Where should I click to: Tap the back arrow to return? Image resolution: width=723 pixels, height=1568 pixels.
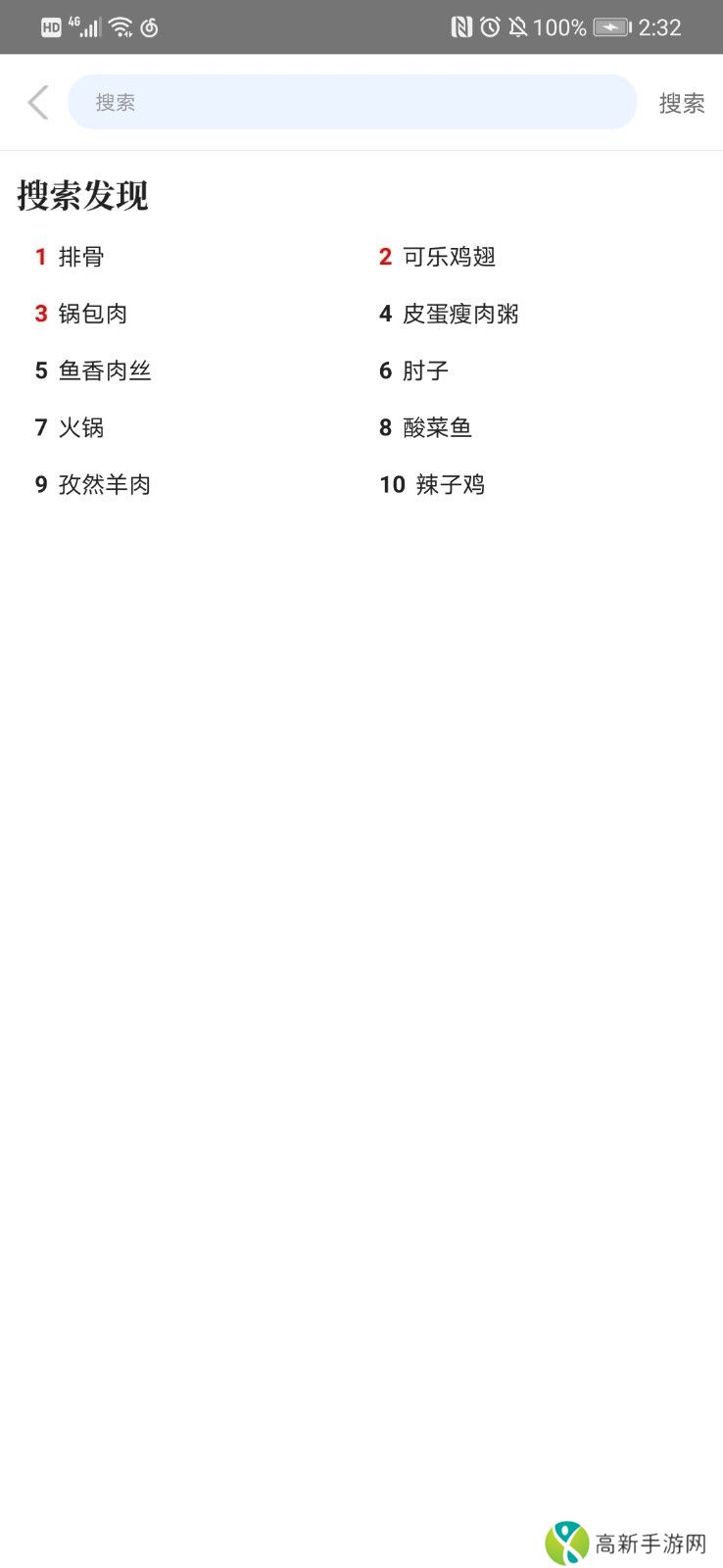pyautogui.click(x=37, y=102)
